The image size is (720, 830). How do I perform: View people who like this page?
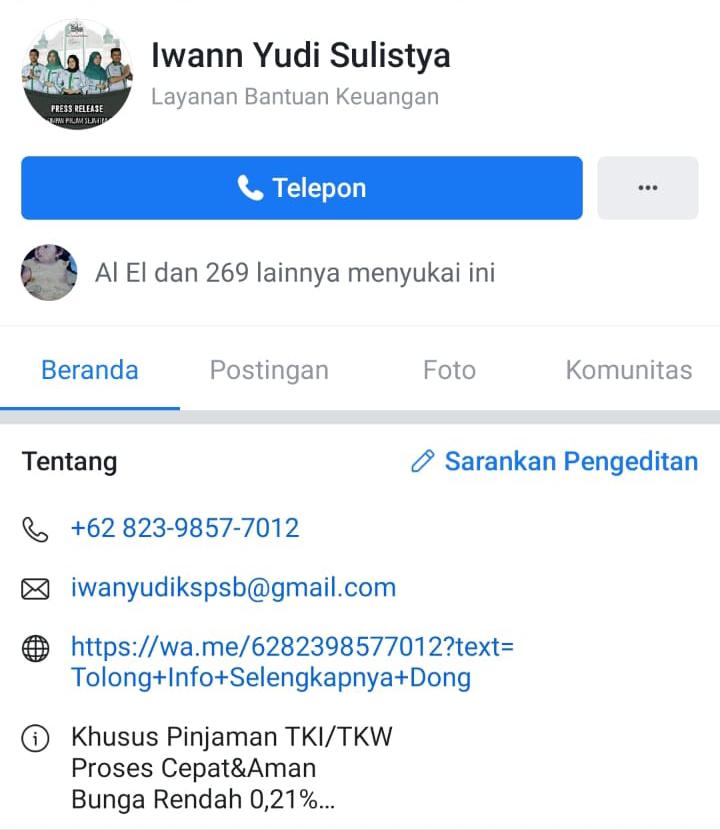click(x=295, y=272)
